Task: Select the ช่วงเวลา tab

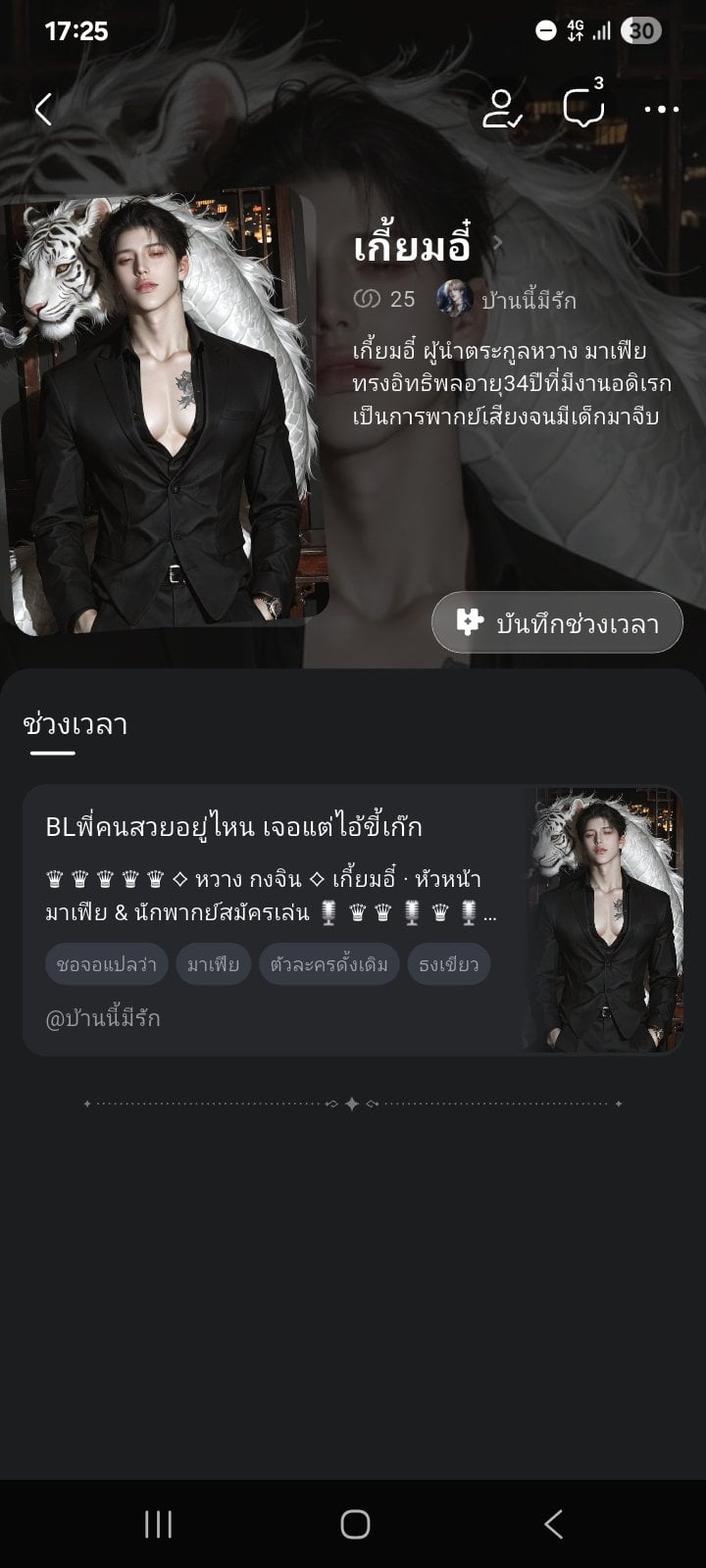Action: tap(76, 725)
